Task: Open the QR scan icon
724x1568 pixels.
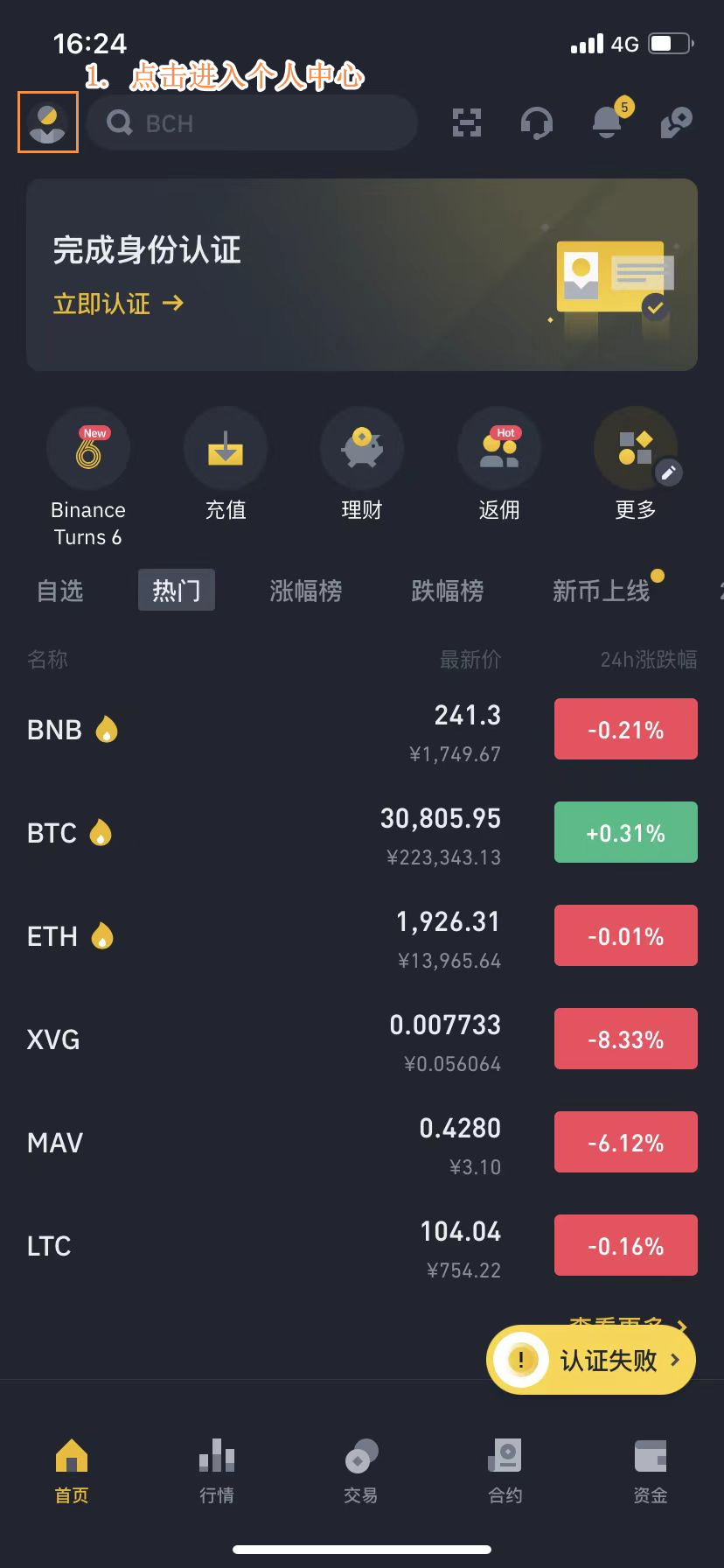Action: tap(467, 122)
